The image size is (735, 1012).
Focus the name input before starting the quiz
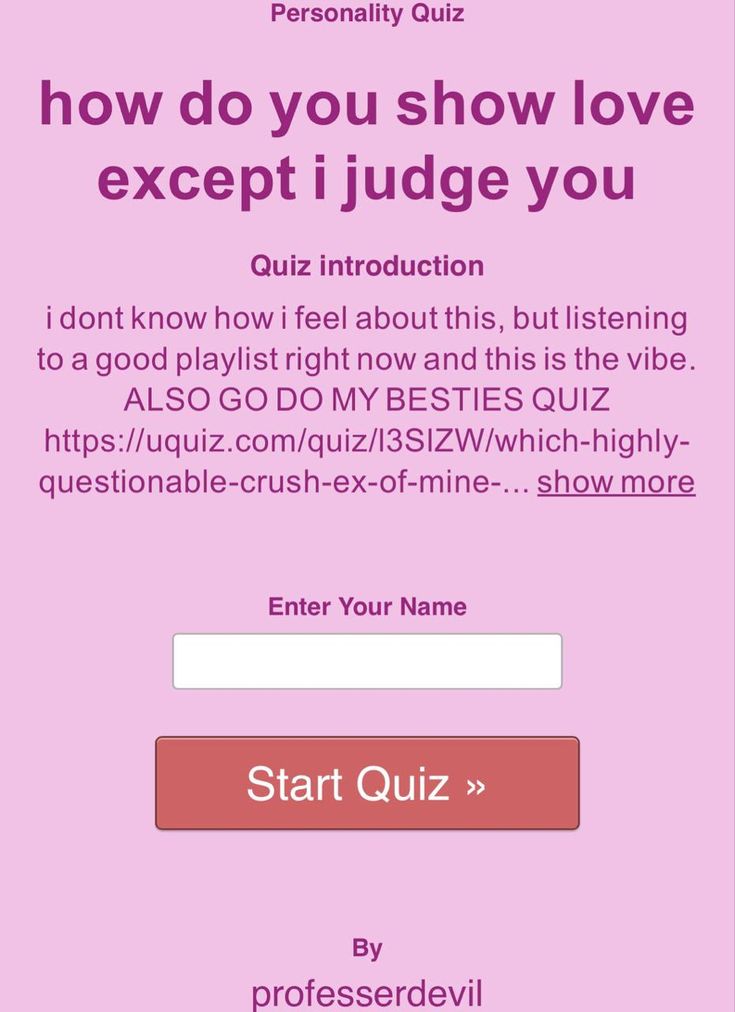tap(367, 660)
